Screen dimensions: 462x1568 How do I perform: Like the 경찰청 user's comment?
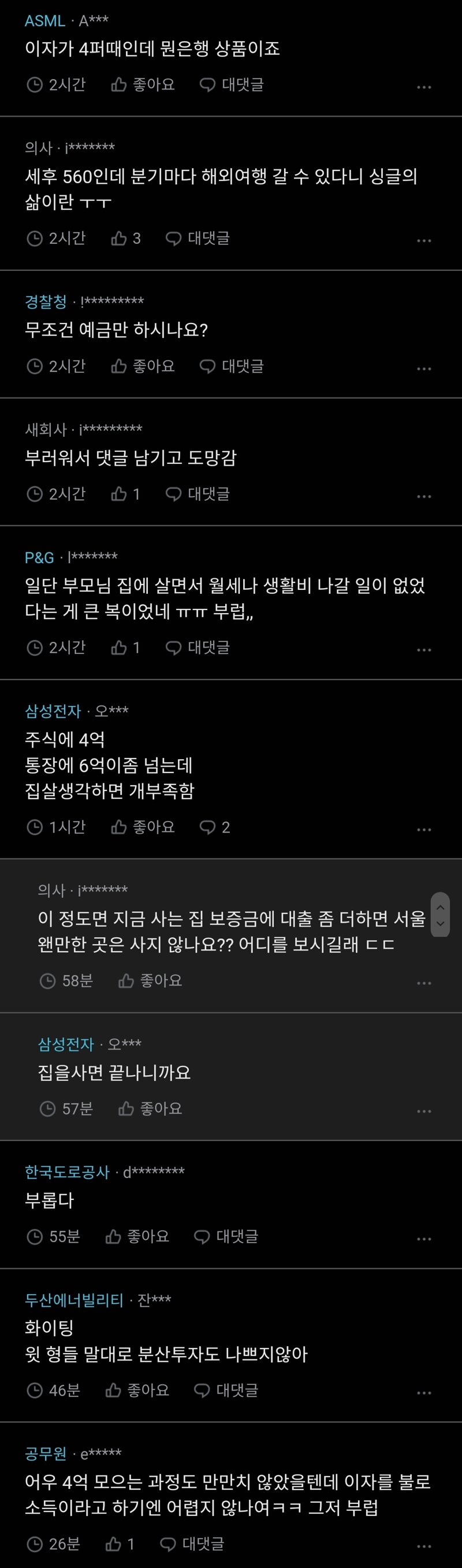[143, 366]
